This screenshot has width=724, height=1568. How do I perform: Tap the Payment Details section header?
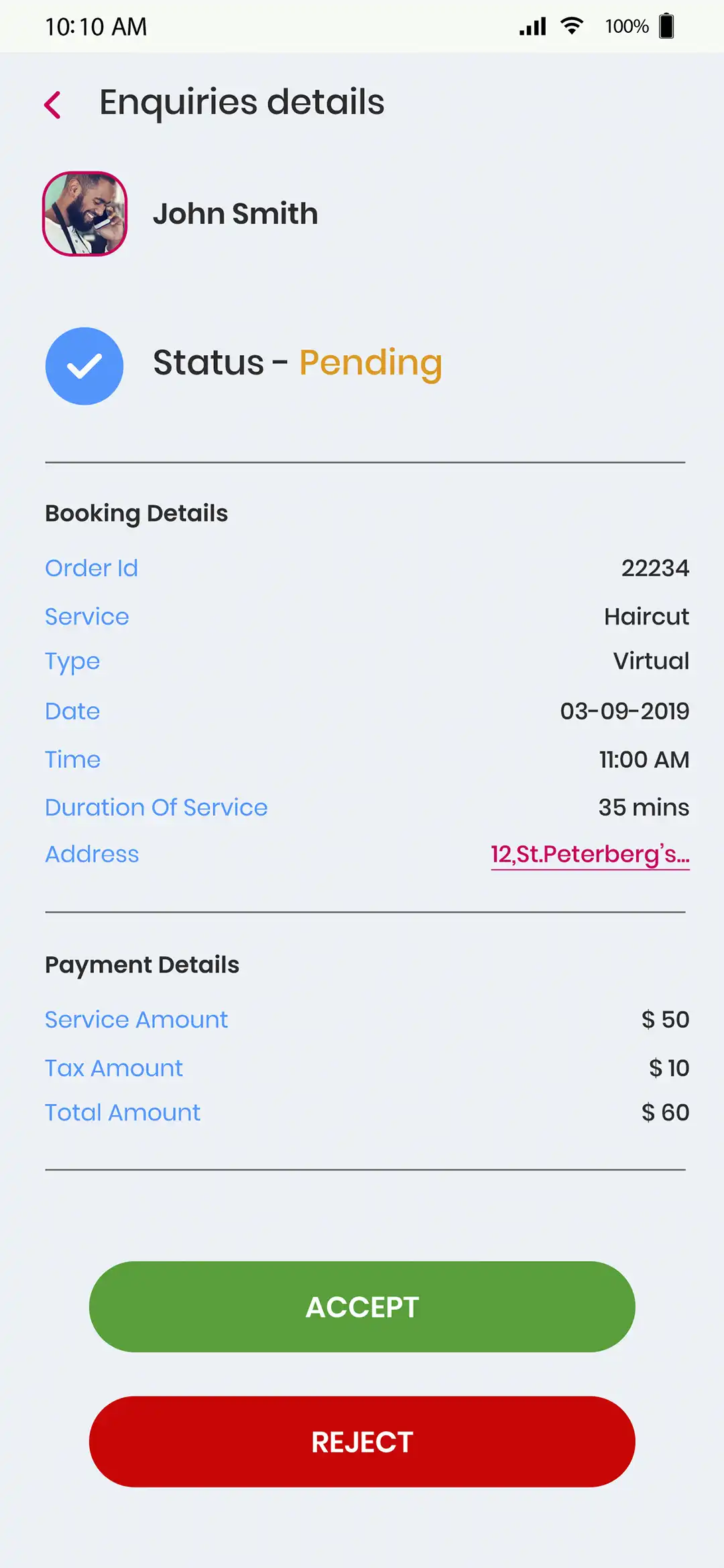coord(141,964)
